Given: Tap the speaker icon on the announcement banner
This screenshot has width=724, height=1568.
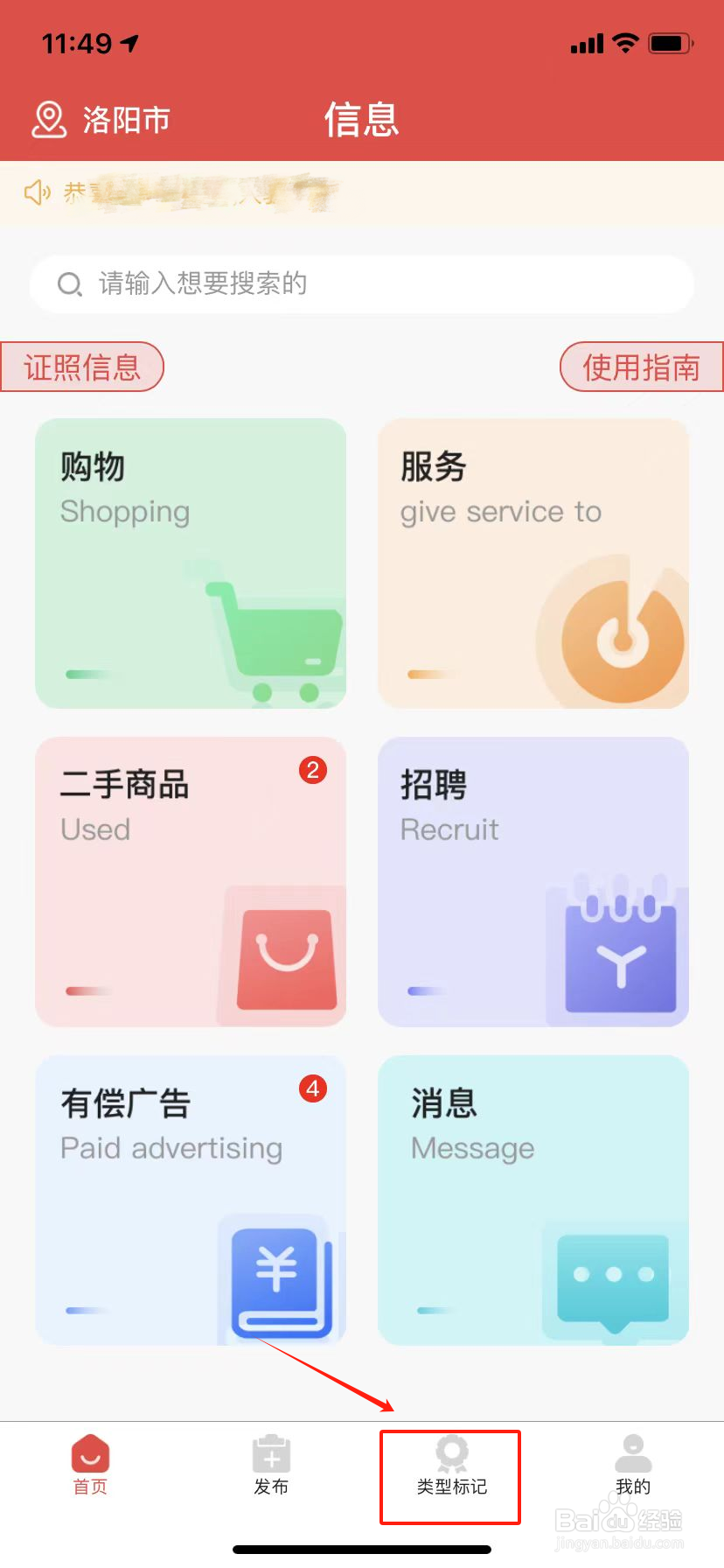Looking at the screenshot, I should (x=38, y=192).
